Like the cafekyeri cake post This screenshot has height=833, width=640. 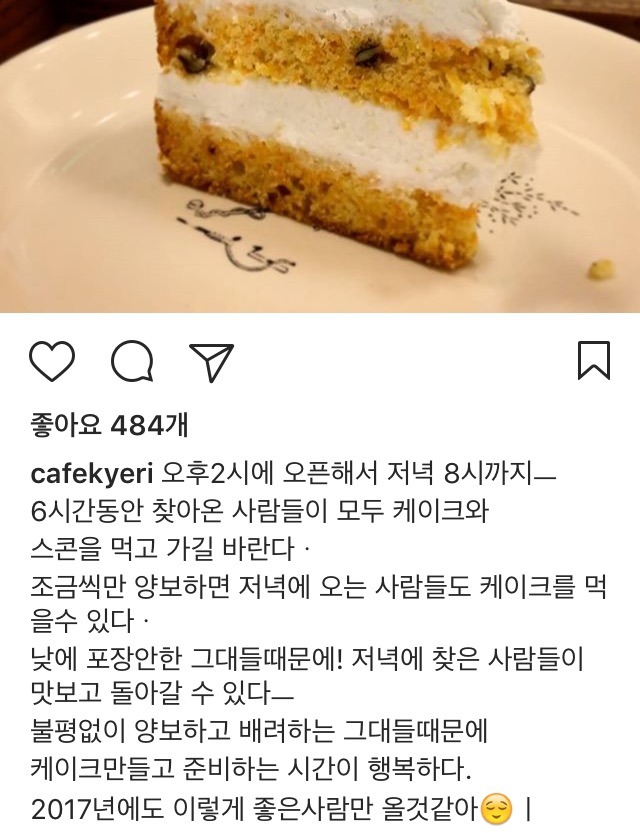52,362
